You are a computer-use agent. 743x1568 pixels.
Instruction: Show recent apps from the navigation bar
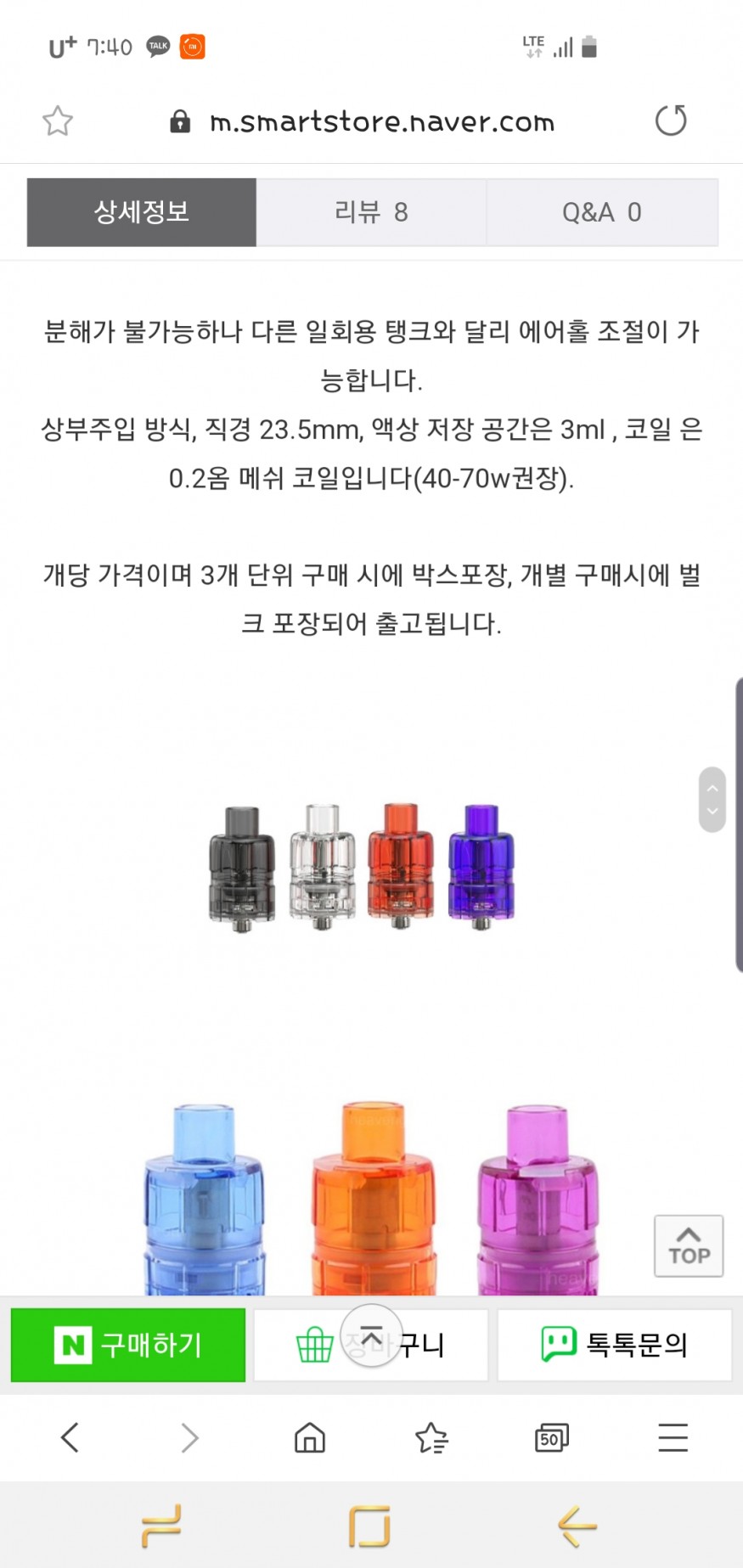click(161, 1526)
